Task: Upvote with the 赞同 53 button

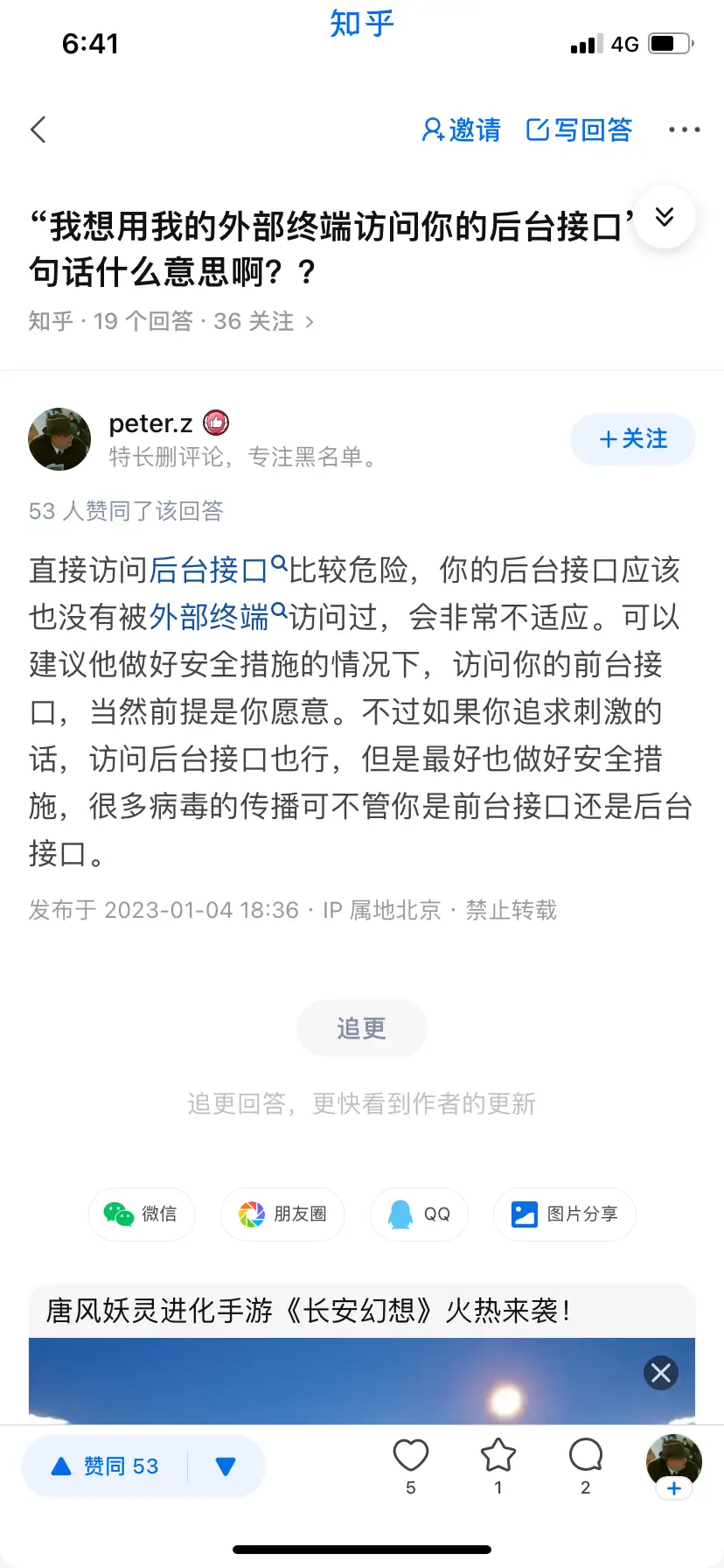Action: 105,1466
